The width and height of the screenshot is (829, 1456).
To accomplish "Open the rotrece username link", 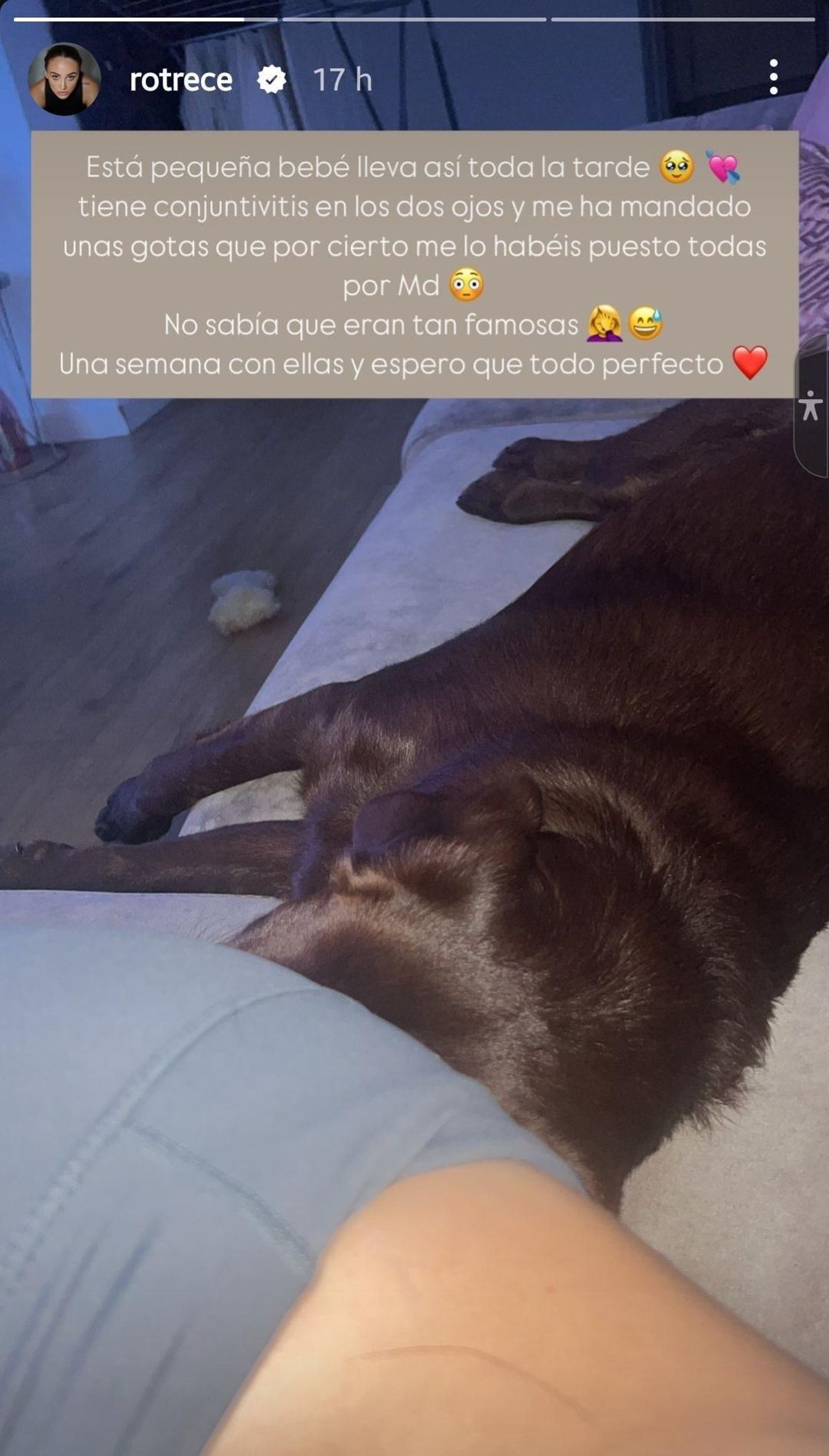I will [x=181, y=80].
